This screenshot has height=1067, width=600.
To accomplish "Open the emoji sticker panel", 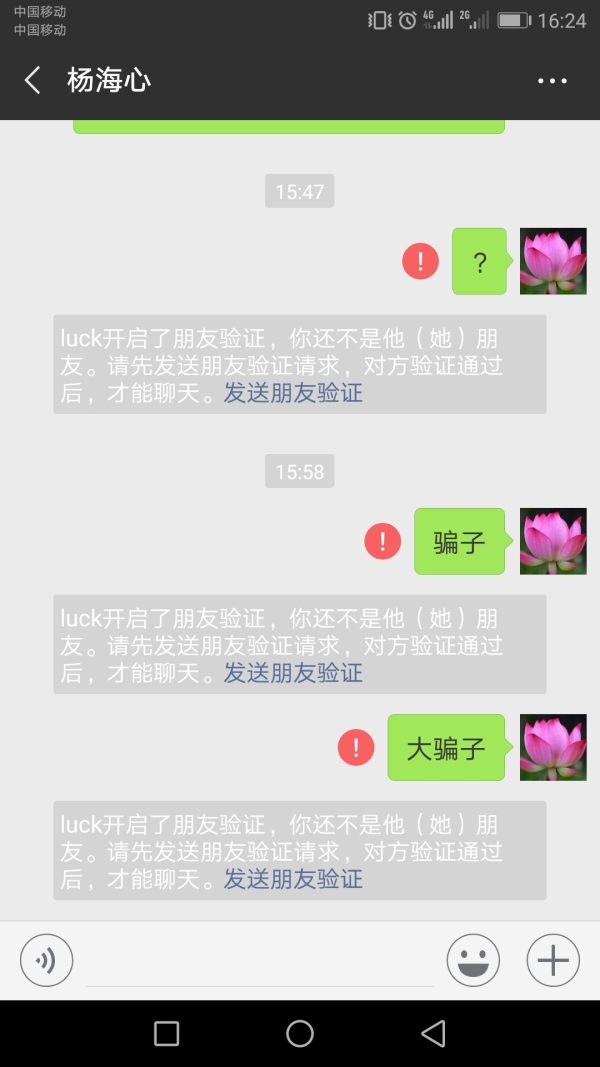I will pyautogui.click(x=473, y=960).
